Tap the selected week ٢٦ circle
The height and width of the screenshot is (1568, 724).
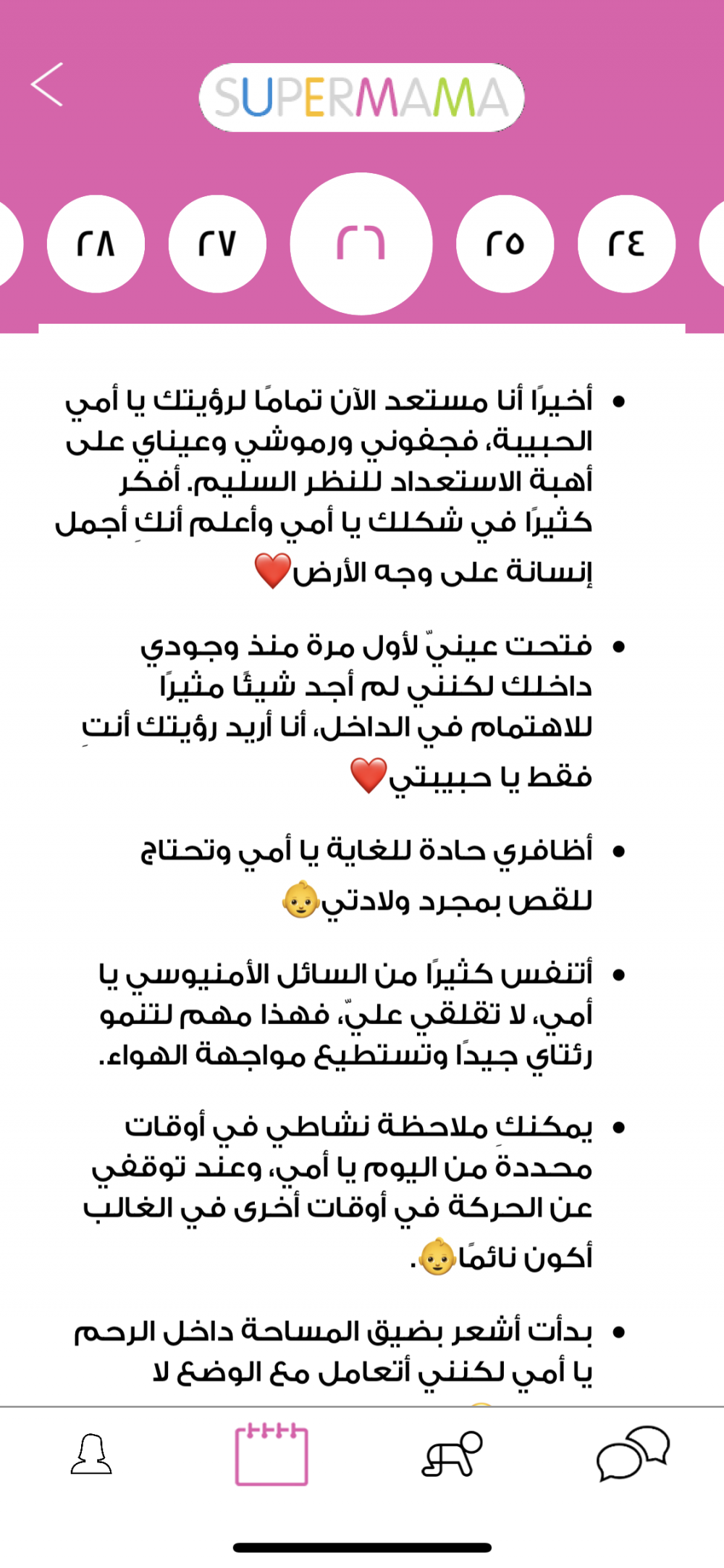[361, 244]
